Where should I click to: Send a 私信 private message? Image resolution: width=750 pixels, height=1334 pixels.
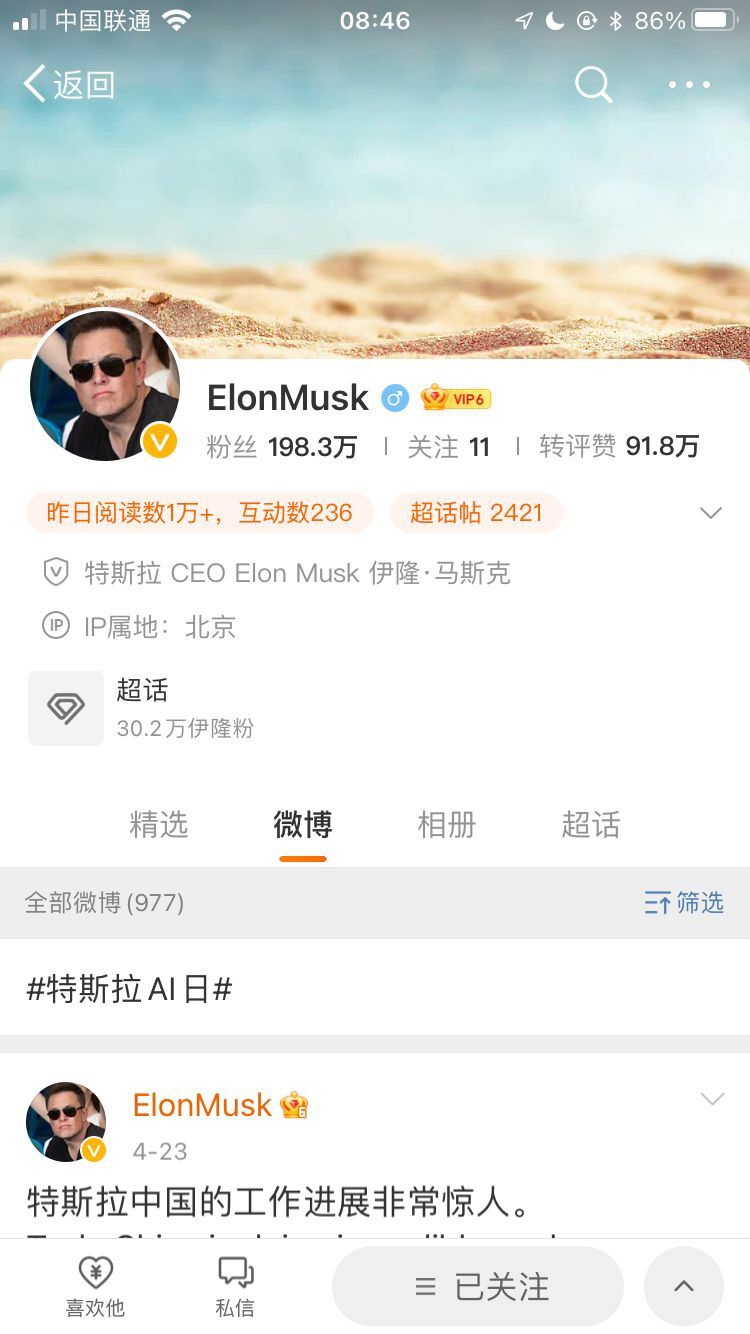tap(235, 1287)
